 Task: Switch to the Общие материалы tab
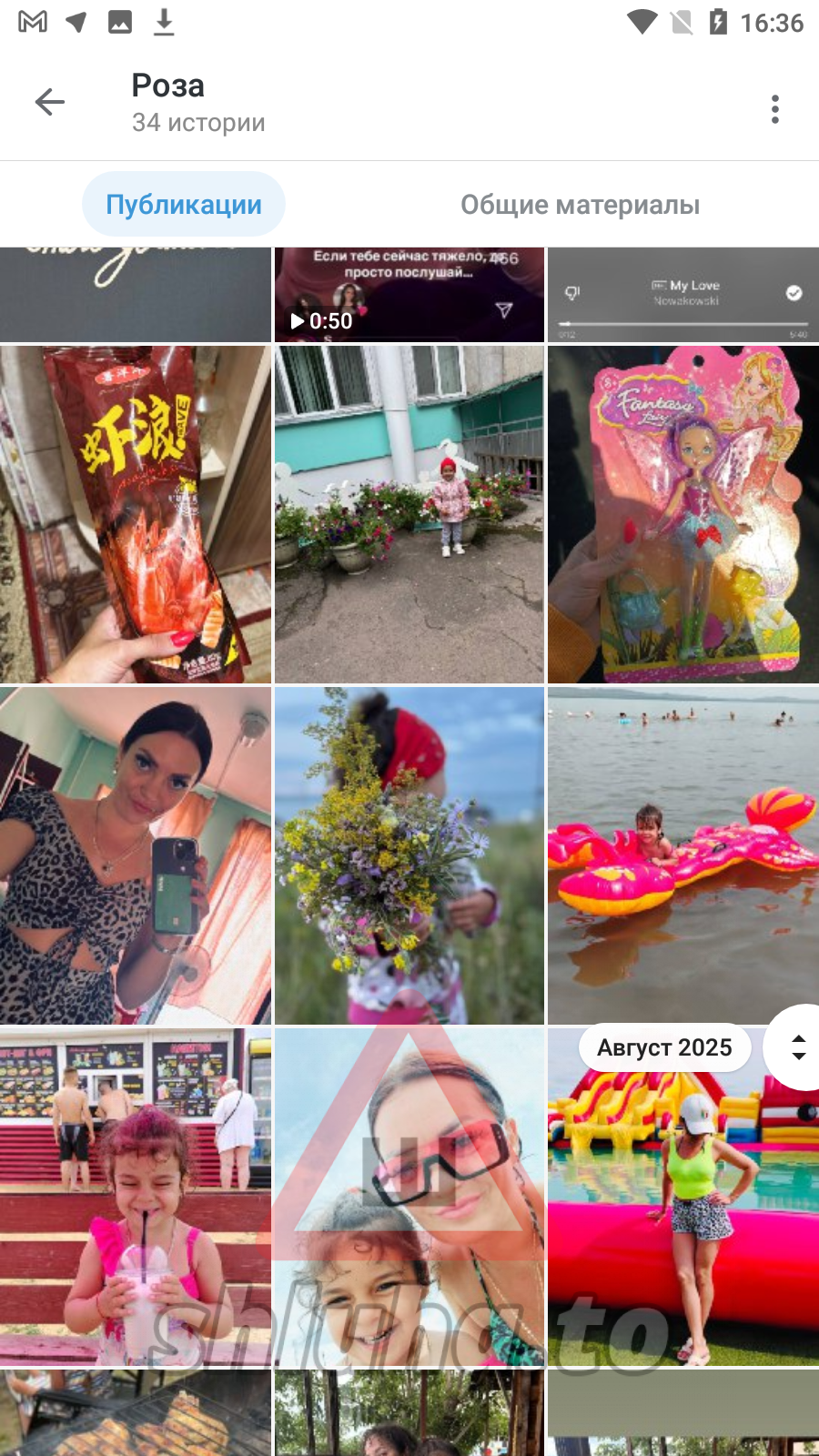(580, 205)
